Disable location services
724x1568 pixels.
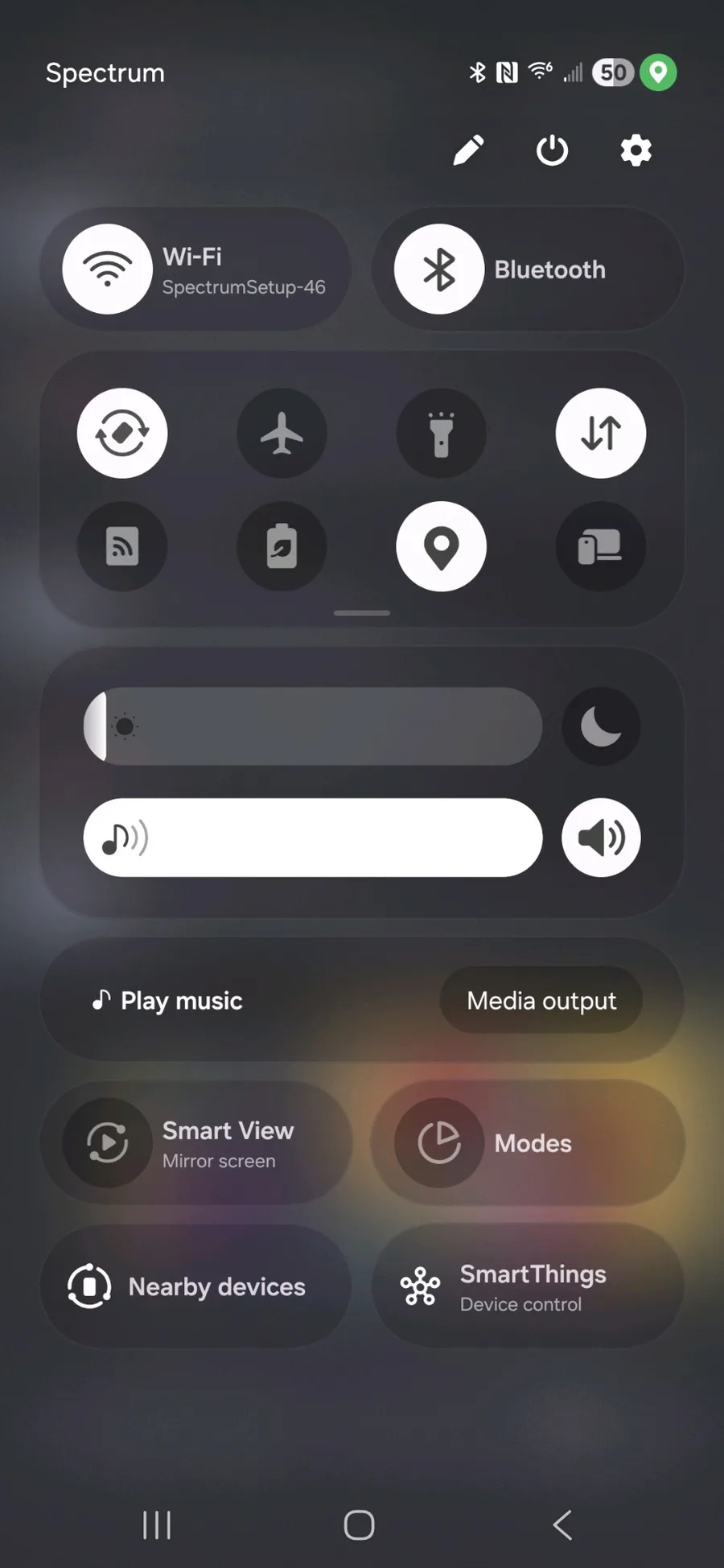coord(441,547)
